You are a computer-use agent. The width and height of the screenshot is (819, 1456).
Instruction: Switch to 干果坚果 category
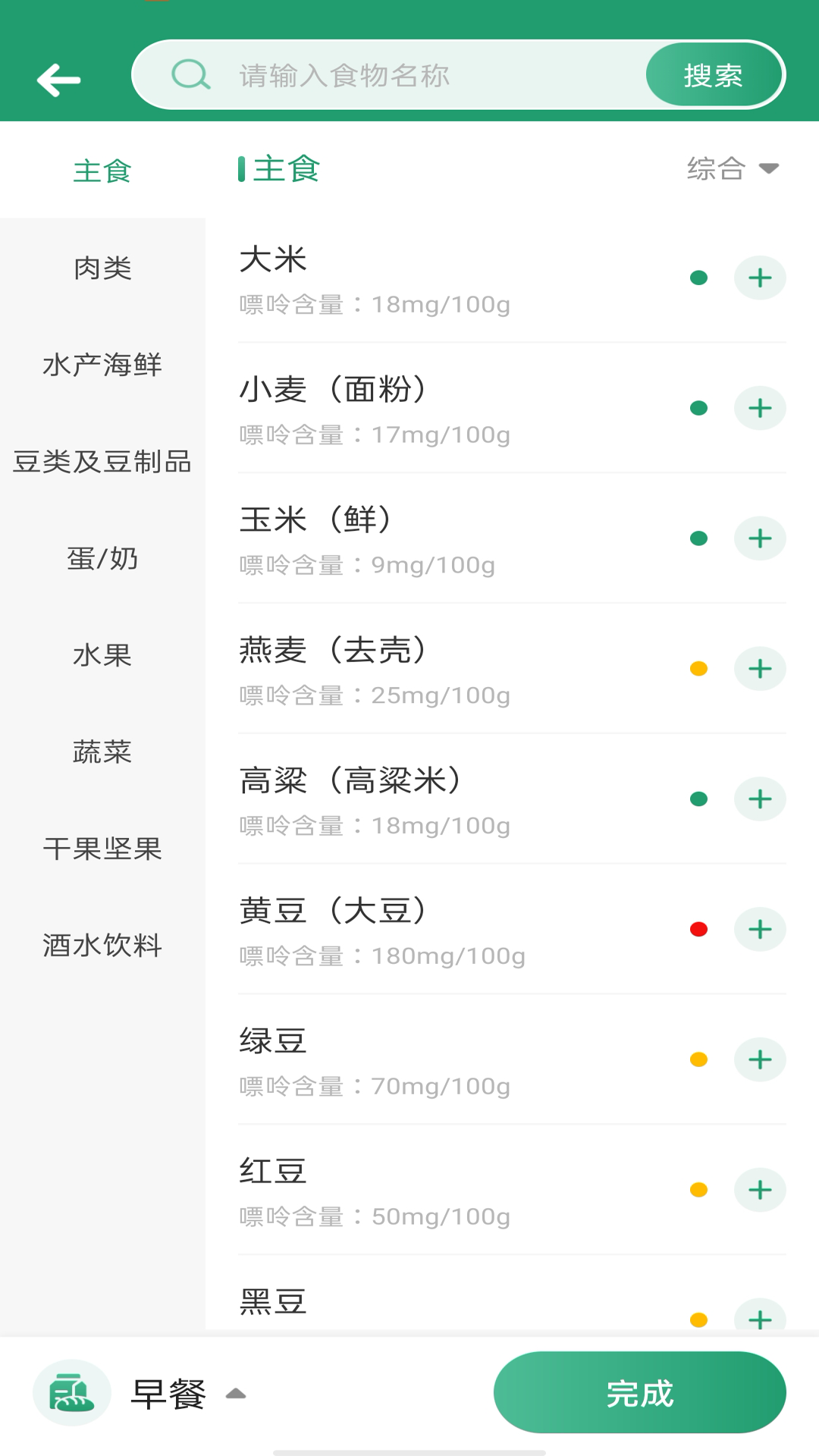pos(102,849)
